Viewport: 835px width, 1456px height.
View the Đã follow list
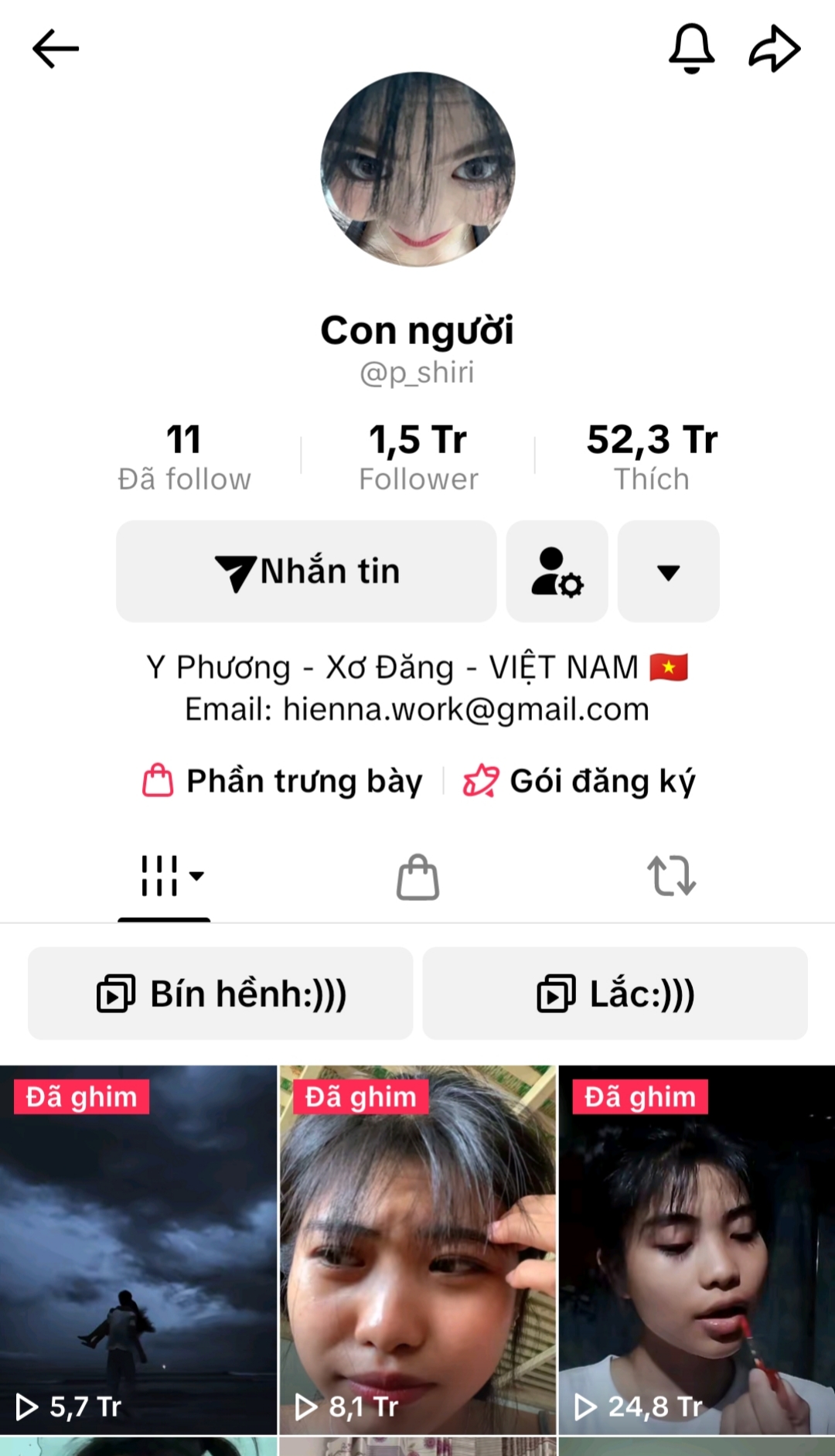tap(184, 458)
